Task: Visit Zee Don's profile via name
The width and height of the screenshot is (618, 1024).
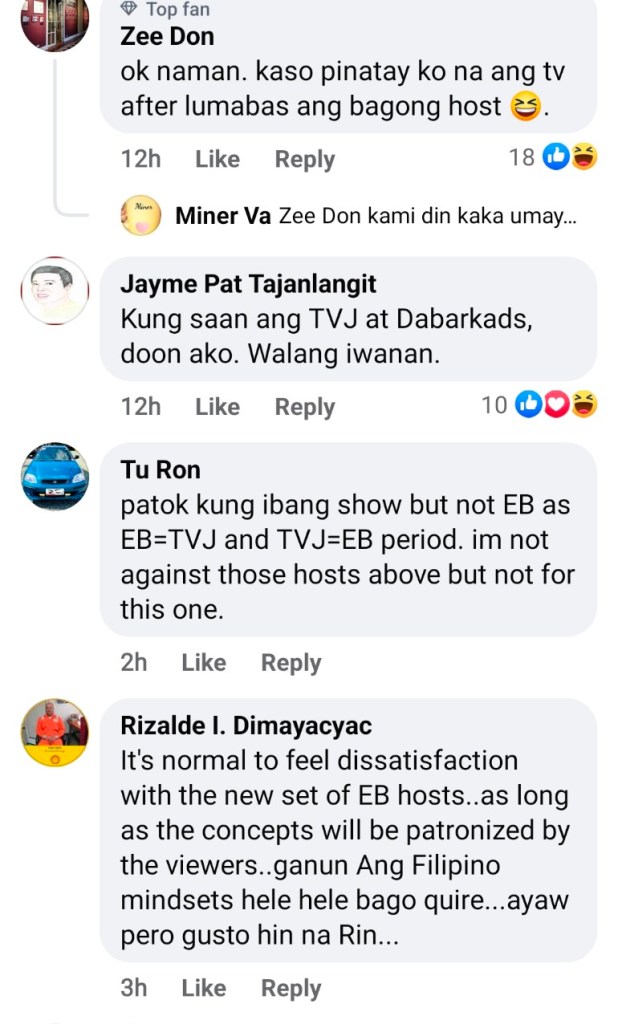Action: [x=167, y=37]
